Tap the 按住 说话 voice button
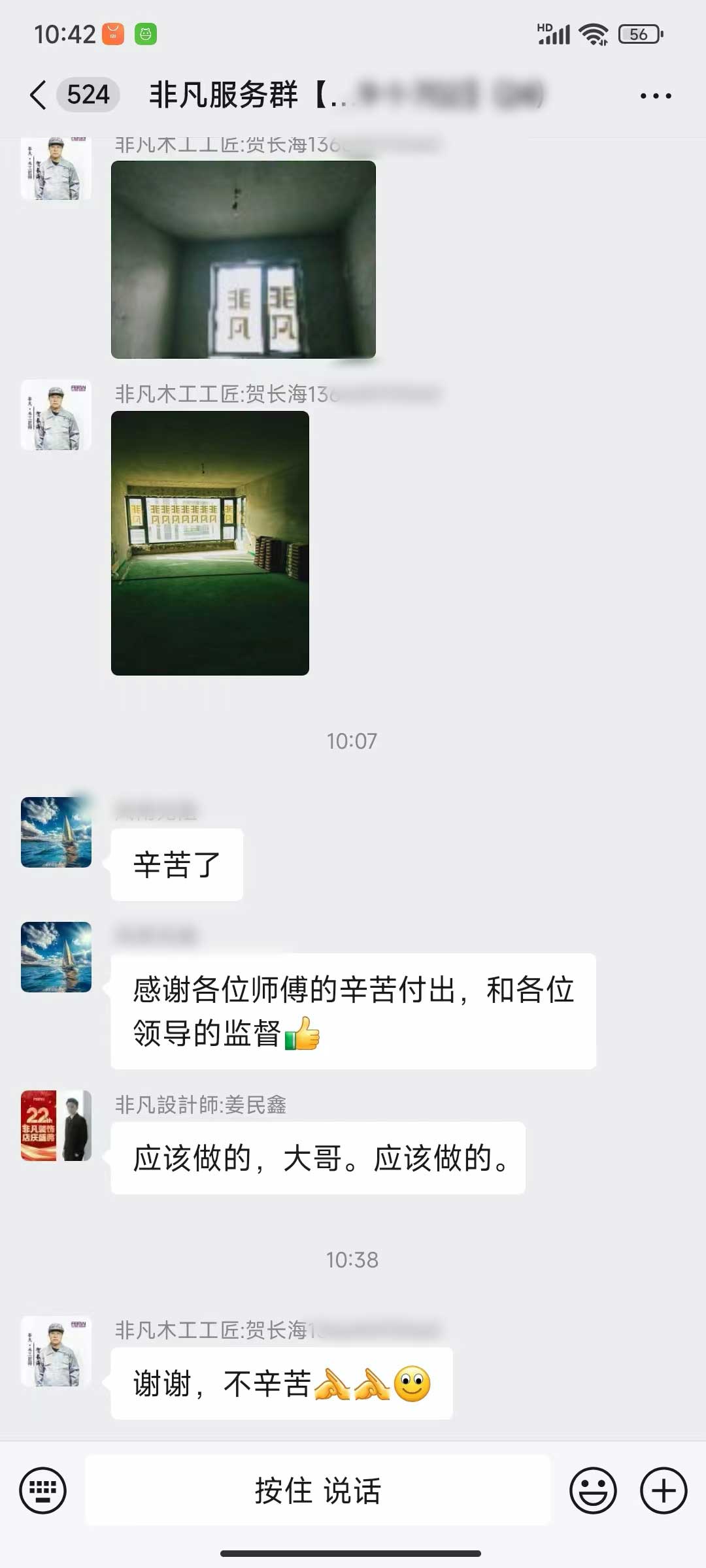Screen dimensions: 706x1568 coord(318,1491)
